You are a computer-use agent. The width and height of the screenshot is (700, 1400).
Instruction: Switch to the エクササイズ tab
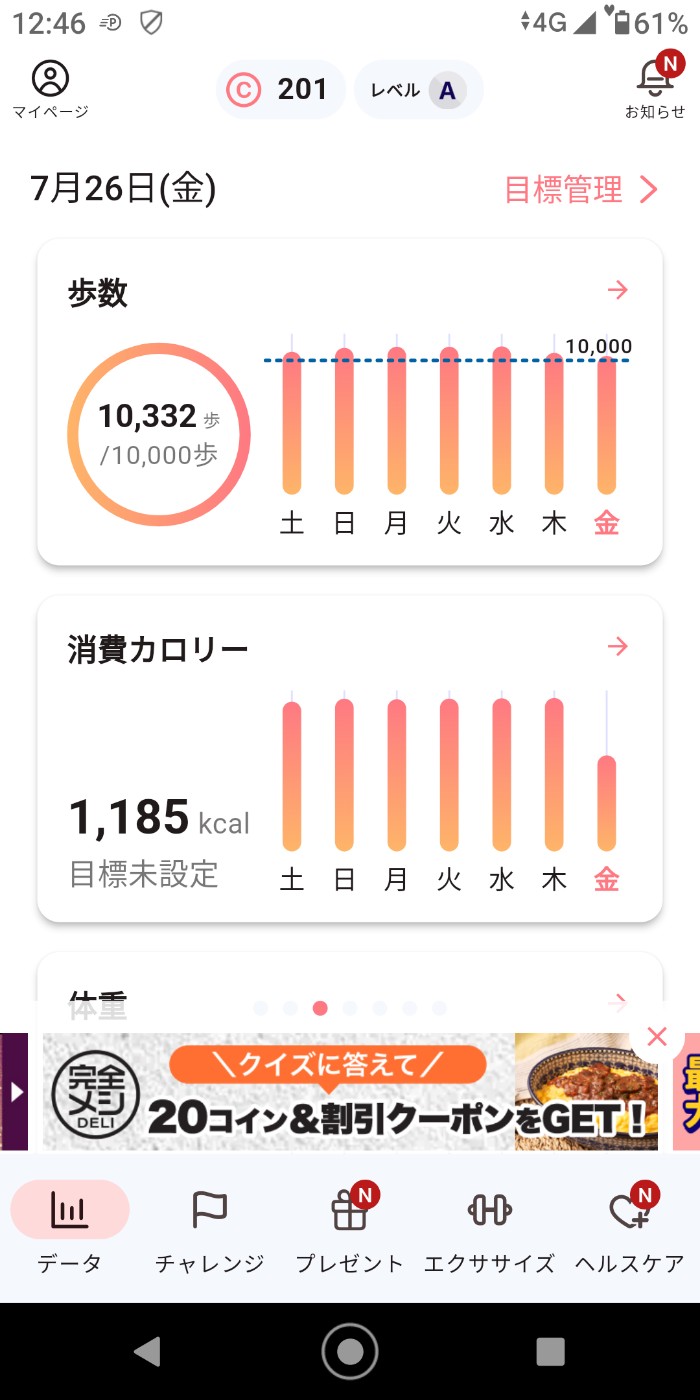pyautogui.click(x=490, y=1232)
